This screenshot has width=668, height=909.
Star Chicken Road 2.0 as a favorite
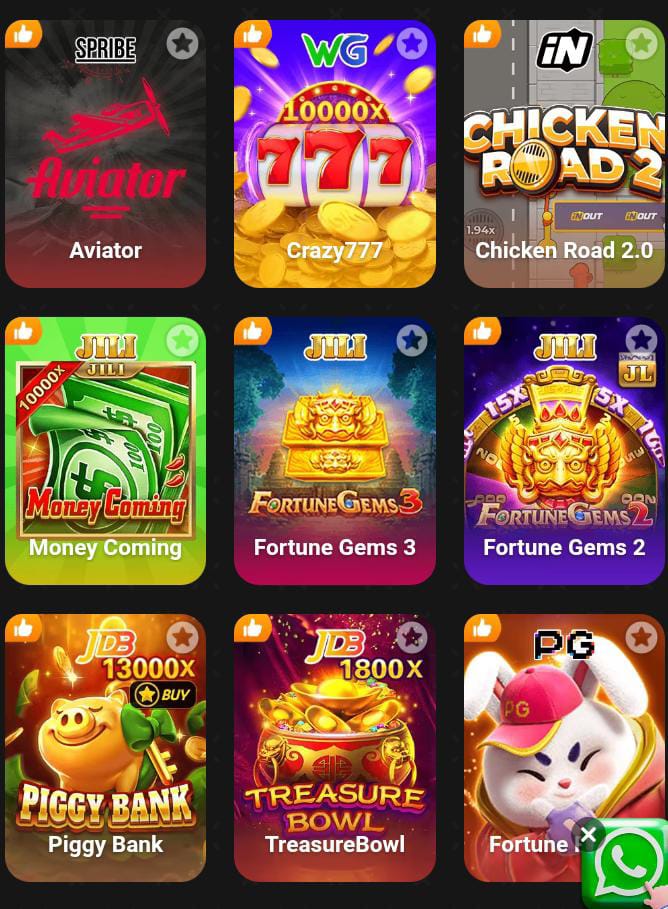641,44
